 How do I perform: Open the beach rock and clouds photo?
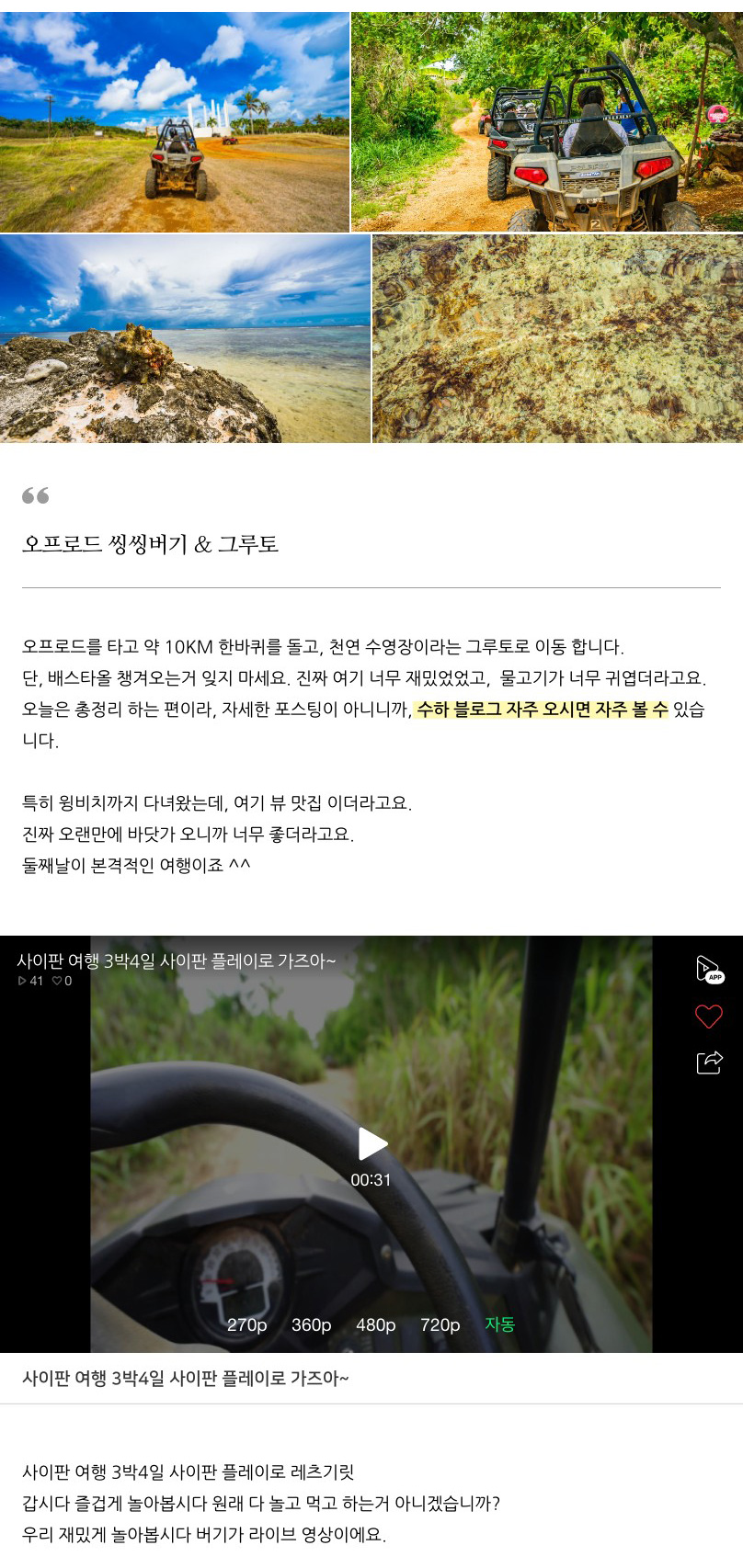[184, 338]
